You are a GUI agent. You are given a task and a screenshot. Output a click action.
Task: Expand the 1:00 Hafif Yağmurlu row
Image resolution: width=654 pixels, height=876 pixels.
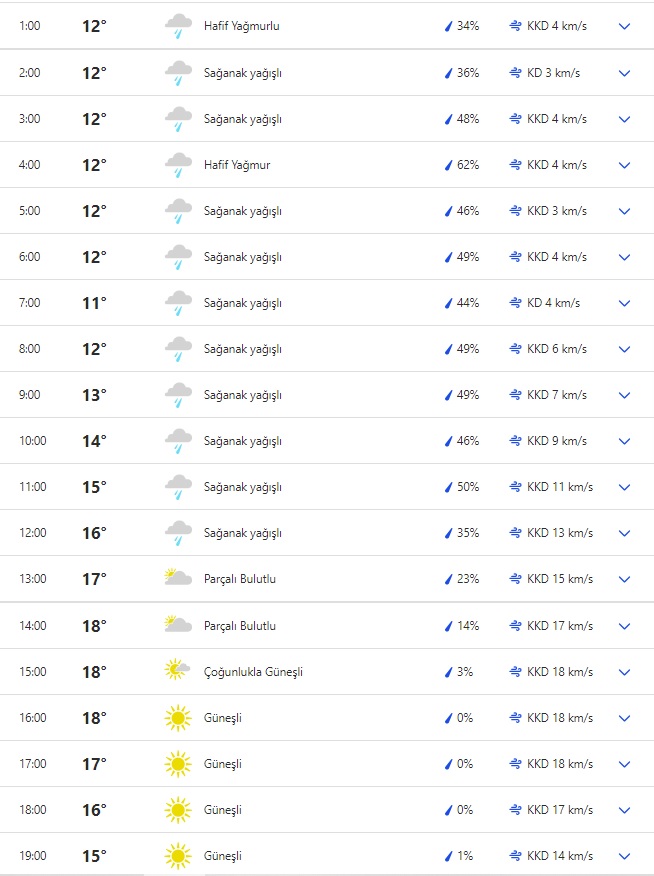[x=625, y=26]
